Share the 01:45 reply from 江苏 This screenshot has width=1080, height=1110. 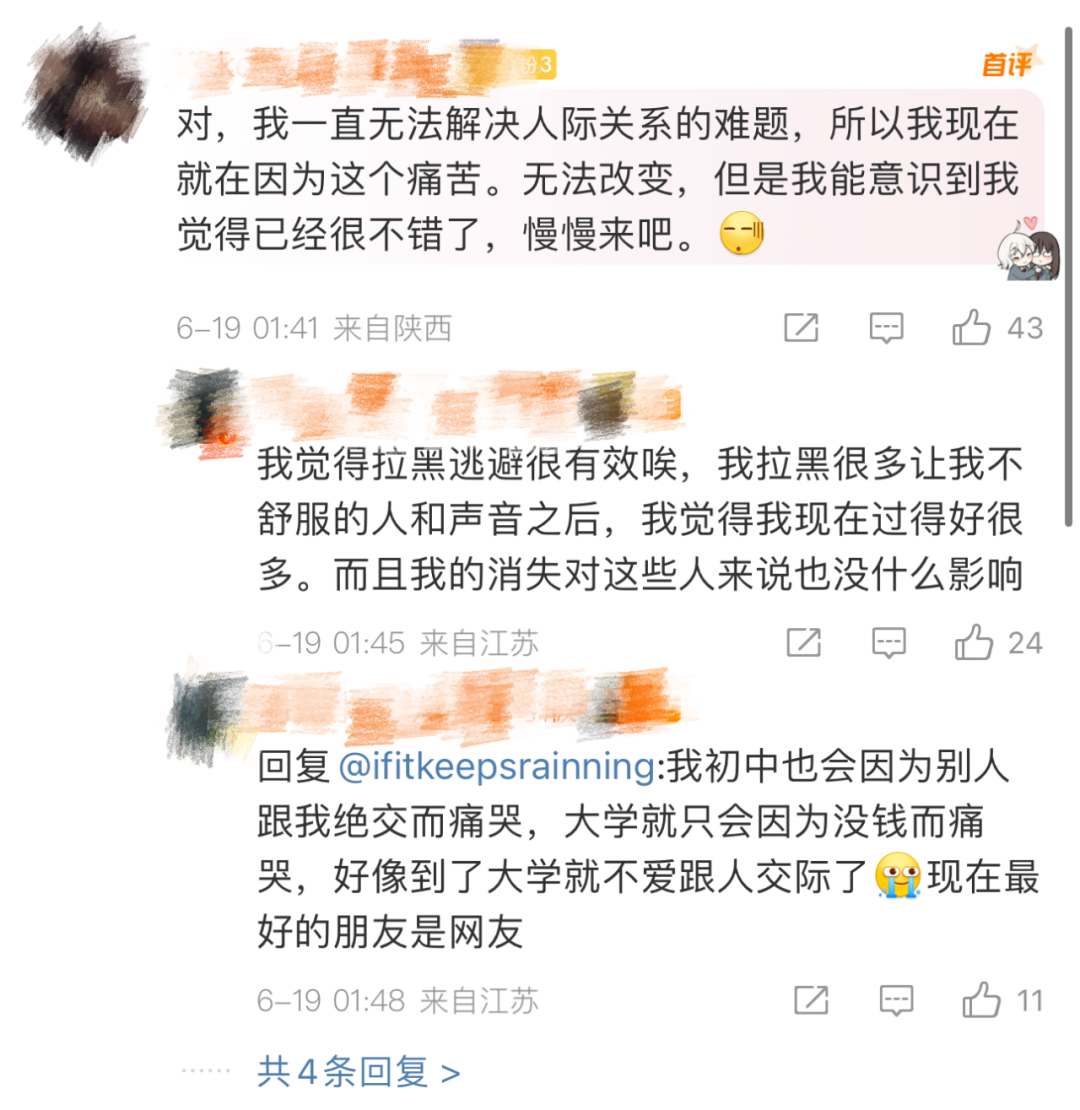pyautogui.click(x=803, y=643)
